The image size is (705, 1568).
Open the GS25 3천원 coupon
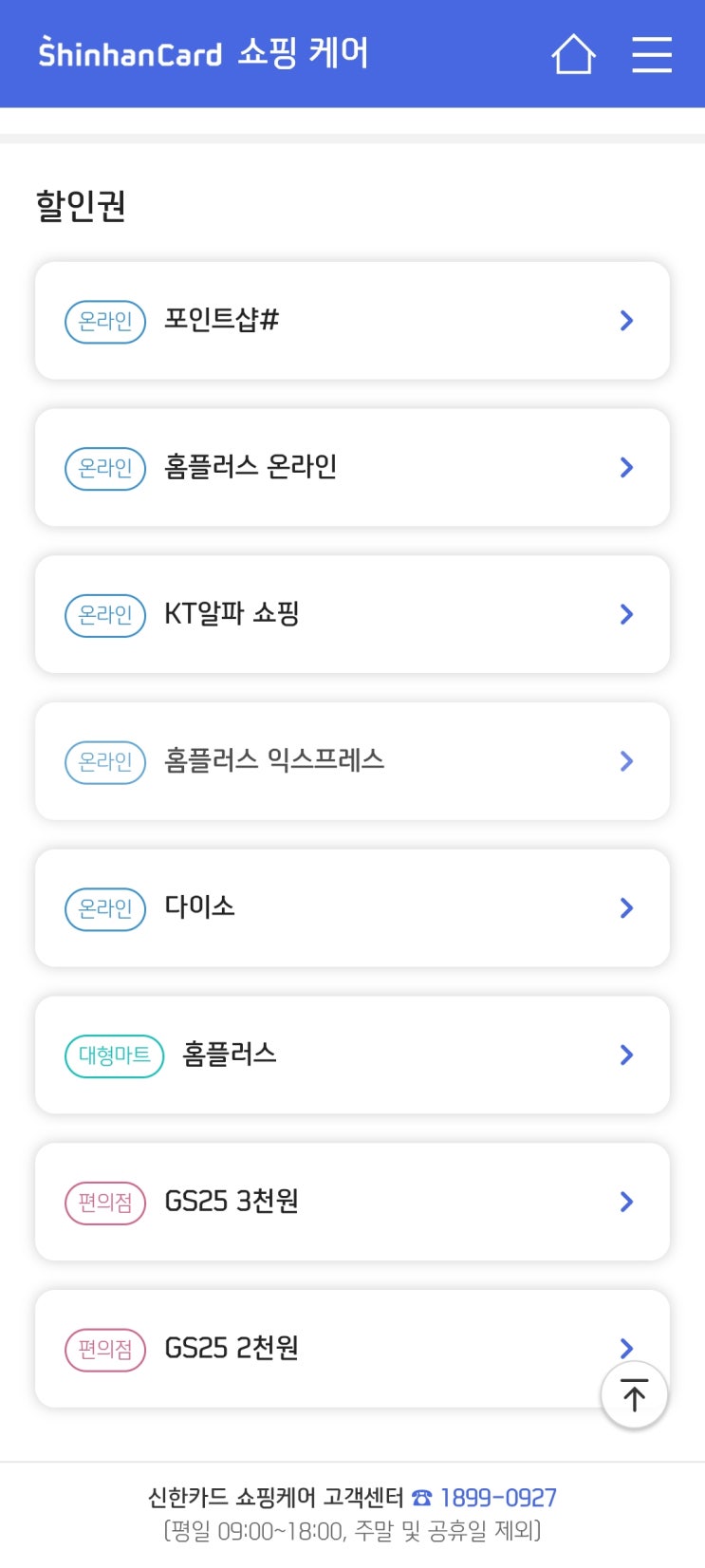(352, 1202)
